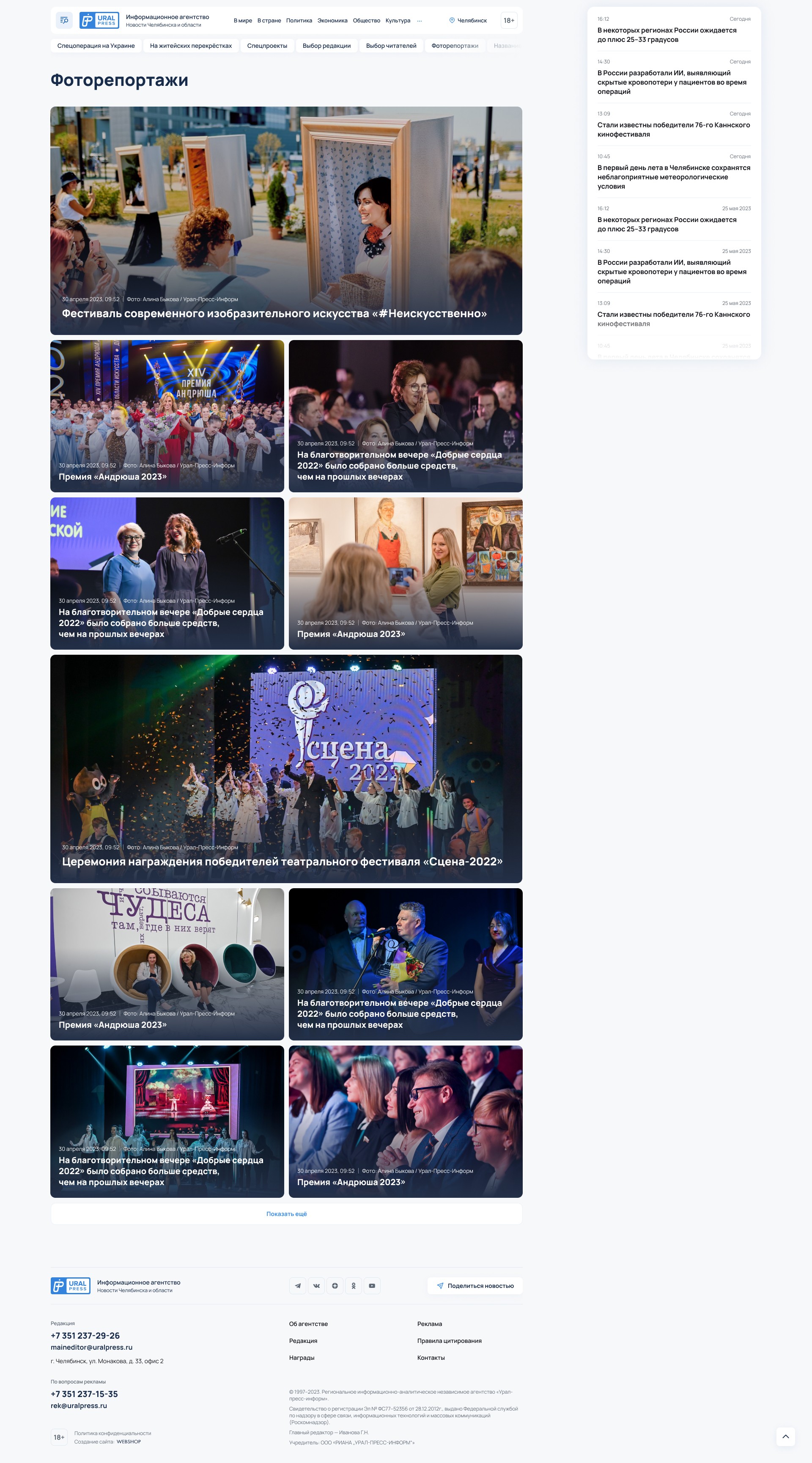This screenshot has height=1463, width=812.
Task: Open Политика конфиденциальности link
Action: [x=112, y=1433]
